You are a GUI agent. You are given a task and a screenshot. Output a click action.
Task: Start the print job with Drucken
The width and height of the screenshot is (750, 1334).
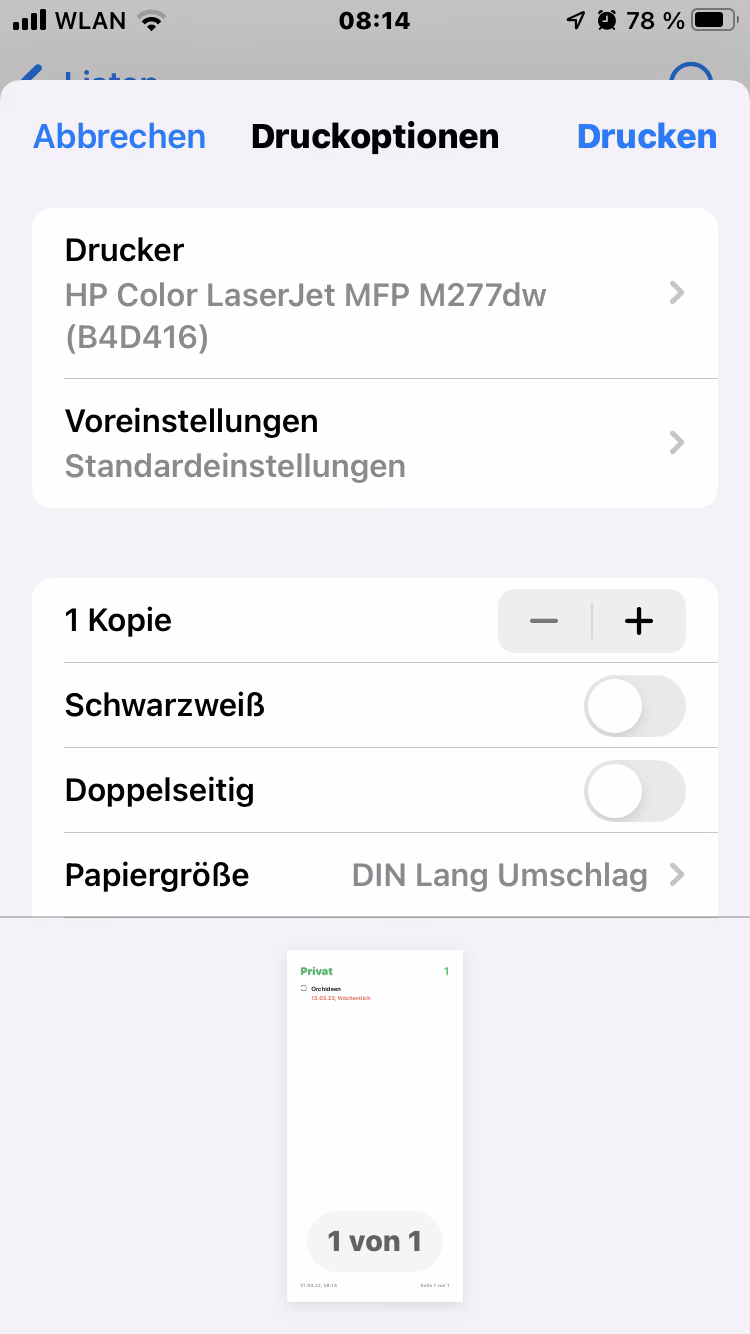point(646,136)
